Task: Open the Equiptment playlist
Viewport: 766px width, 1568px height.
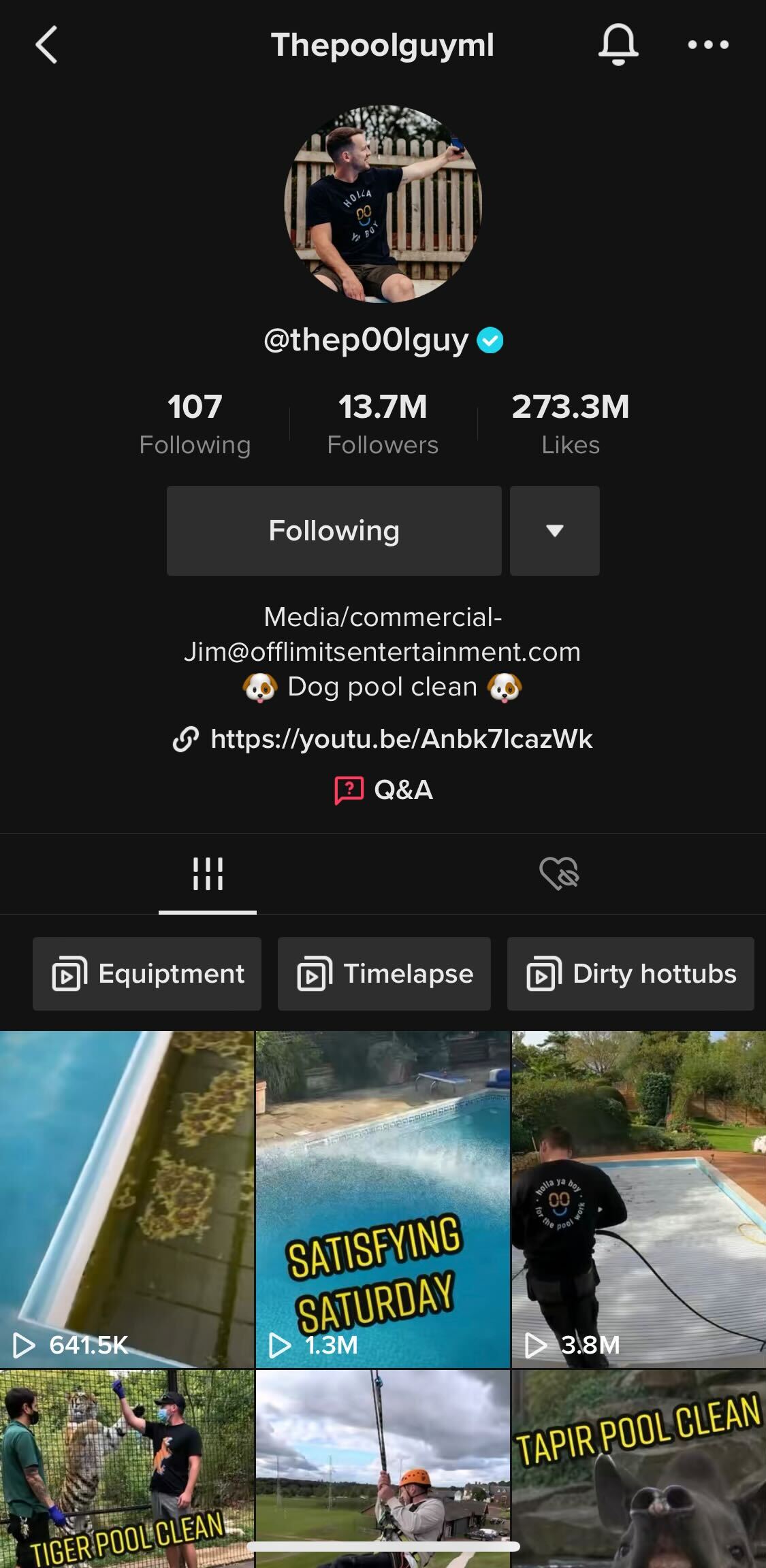Action: (146, 973)
